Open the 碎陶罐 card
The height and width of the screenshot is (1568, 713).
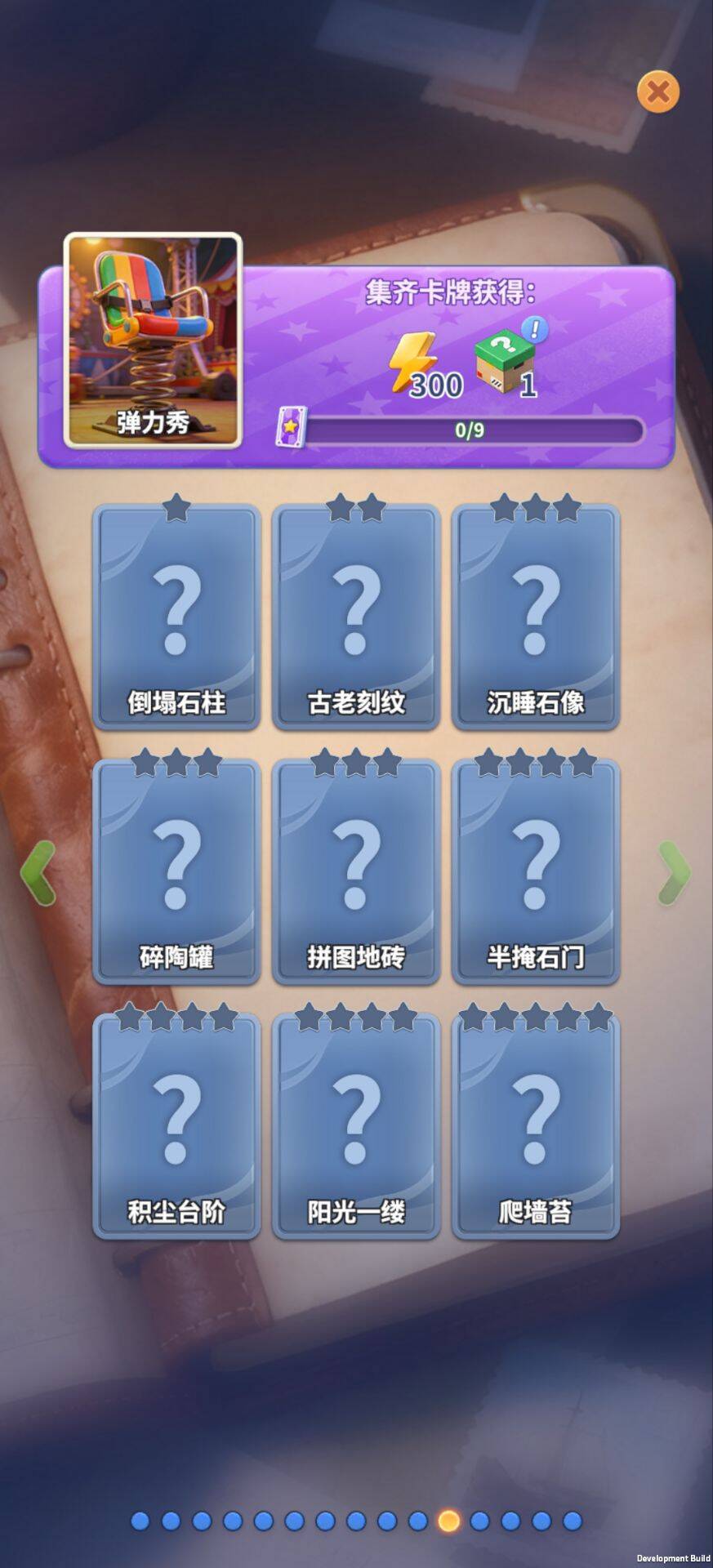click(176, 872)
